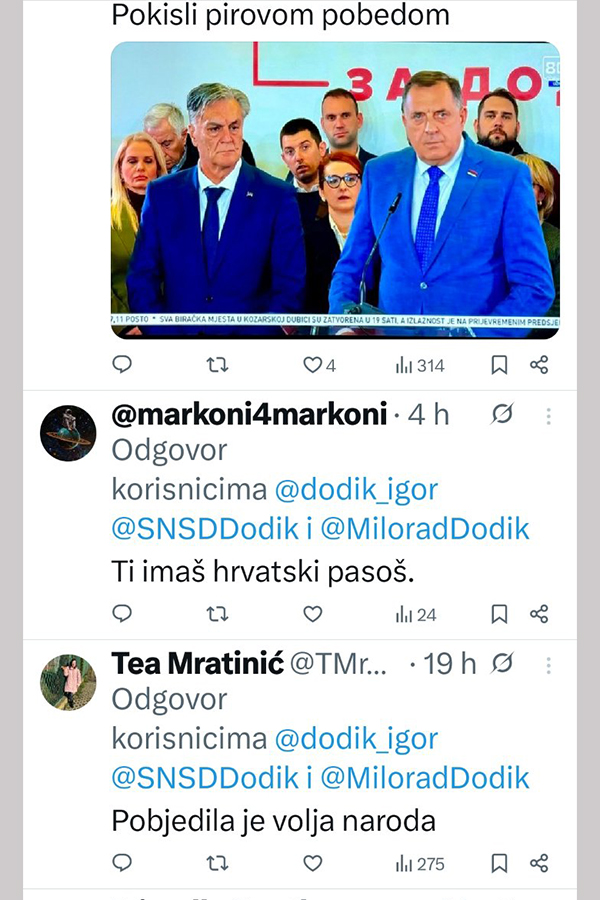Share Tea Mratinić's reply

[539, 862]
